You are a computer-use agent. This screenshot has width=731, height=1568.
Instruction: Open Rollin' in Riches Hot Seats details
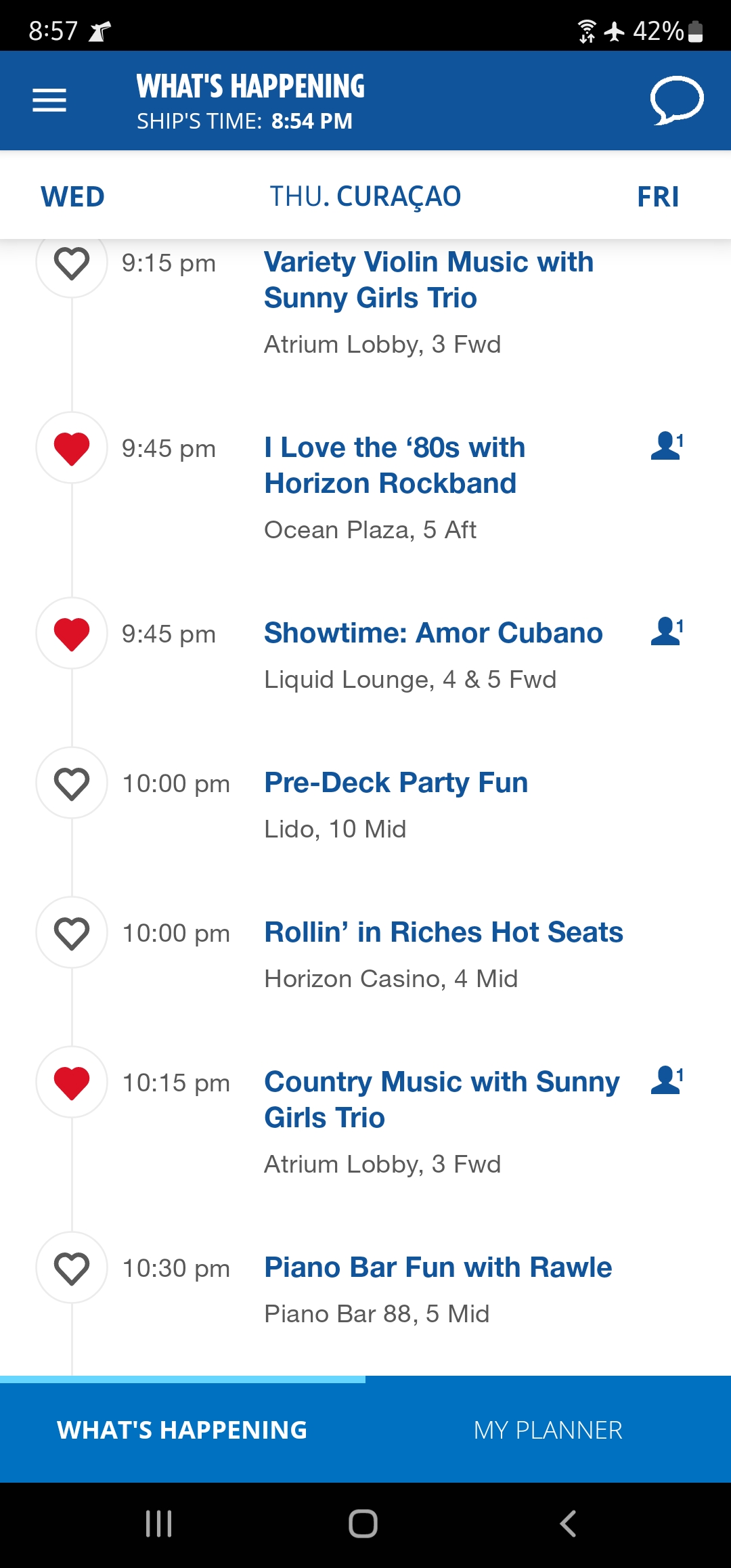443,932
